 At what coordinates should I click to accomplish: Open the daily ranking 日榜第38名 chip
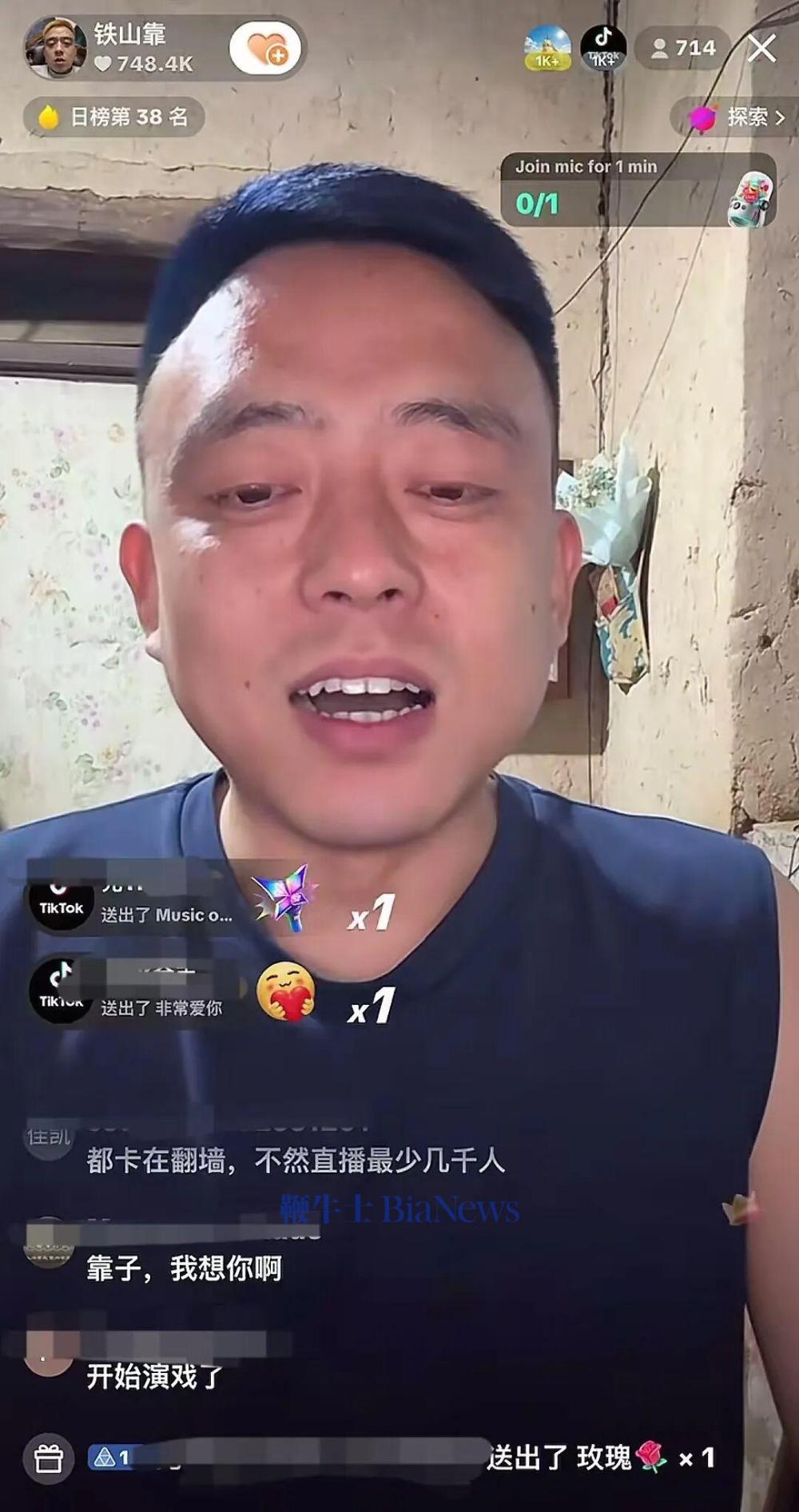[116, 117]
